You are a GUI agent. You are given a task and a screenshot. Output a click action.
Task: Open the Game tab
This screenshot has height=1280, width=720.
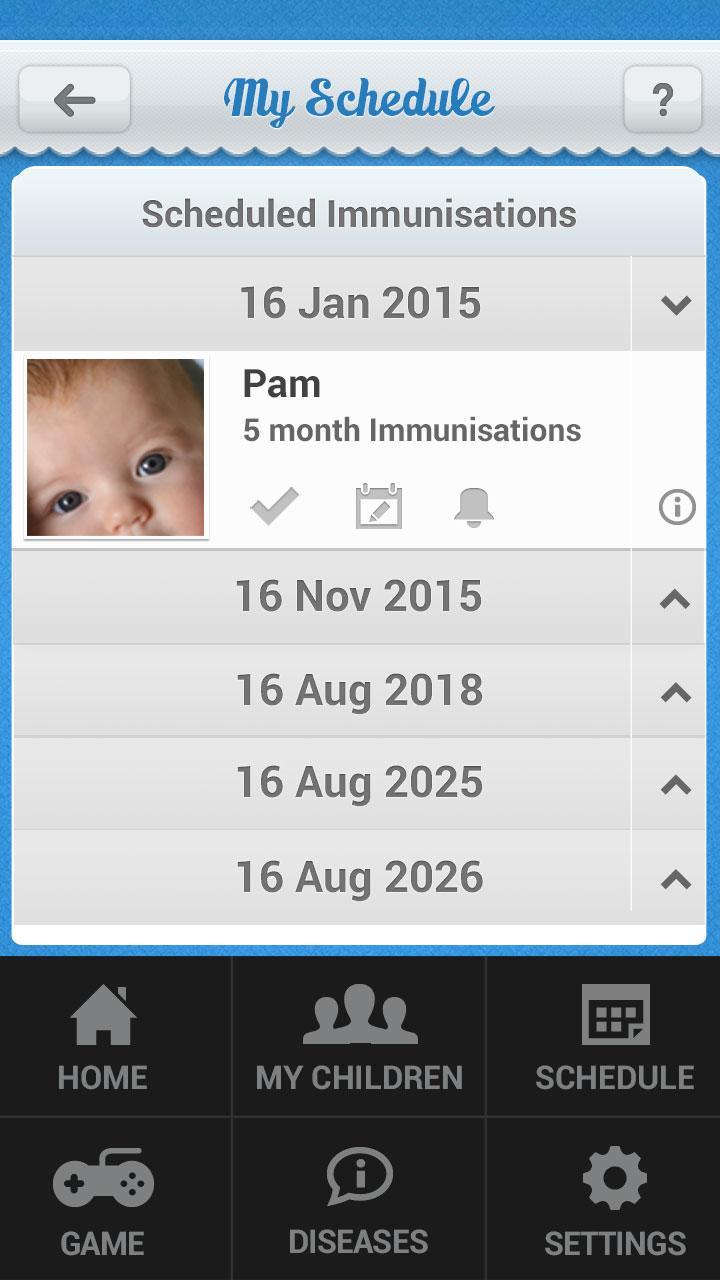click(103, 1200)
